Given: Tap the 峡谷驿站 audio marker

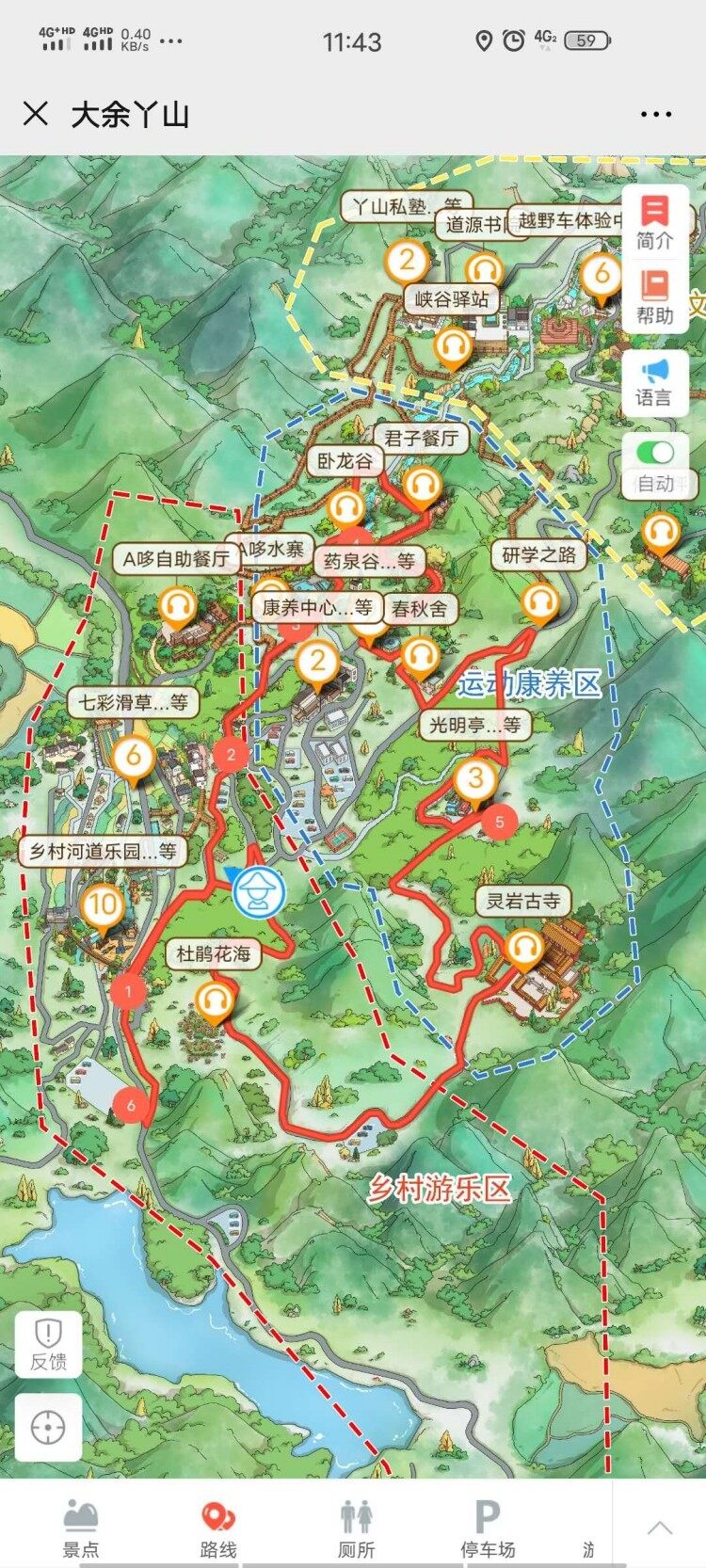Looking at the screenshot, I should coord(453,345).
